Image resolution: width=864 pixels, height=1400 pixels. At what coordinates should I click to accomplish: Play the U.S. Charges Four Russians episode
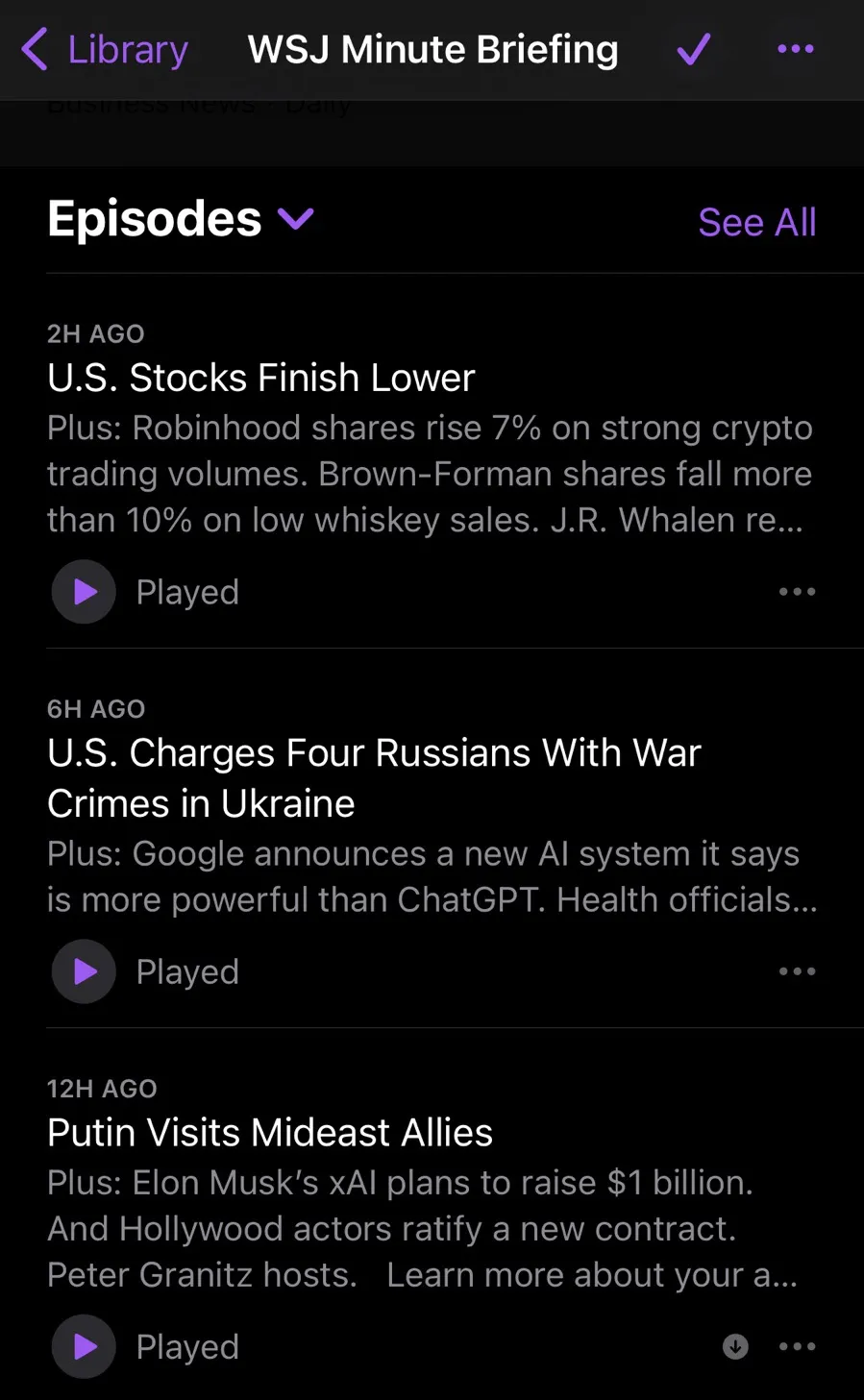[85, 971]
